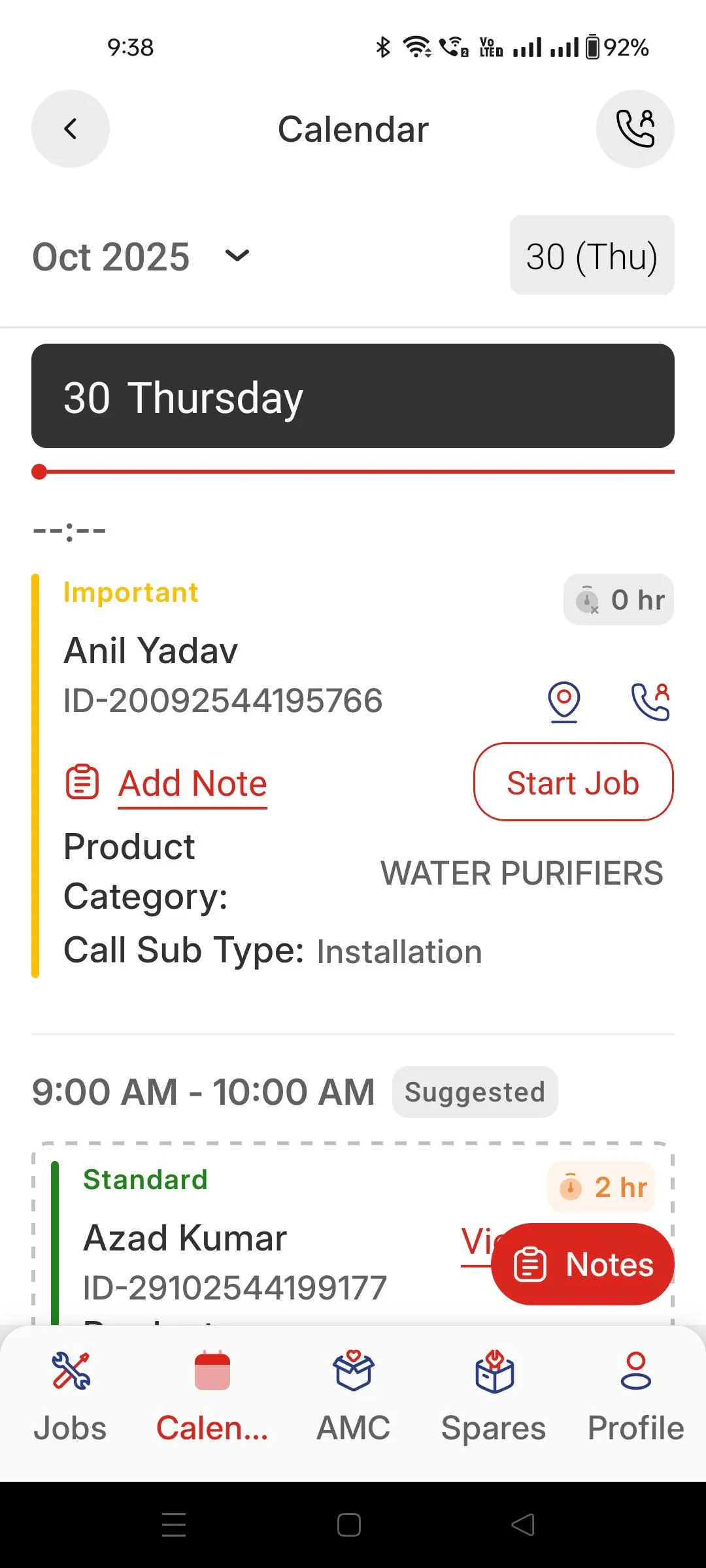The image size is (706, 1568).
Task: Open the call icon in top bar
Action: tap(635, 128)
